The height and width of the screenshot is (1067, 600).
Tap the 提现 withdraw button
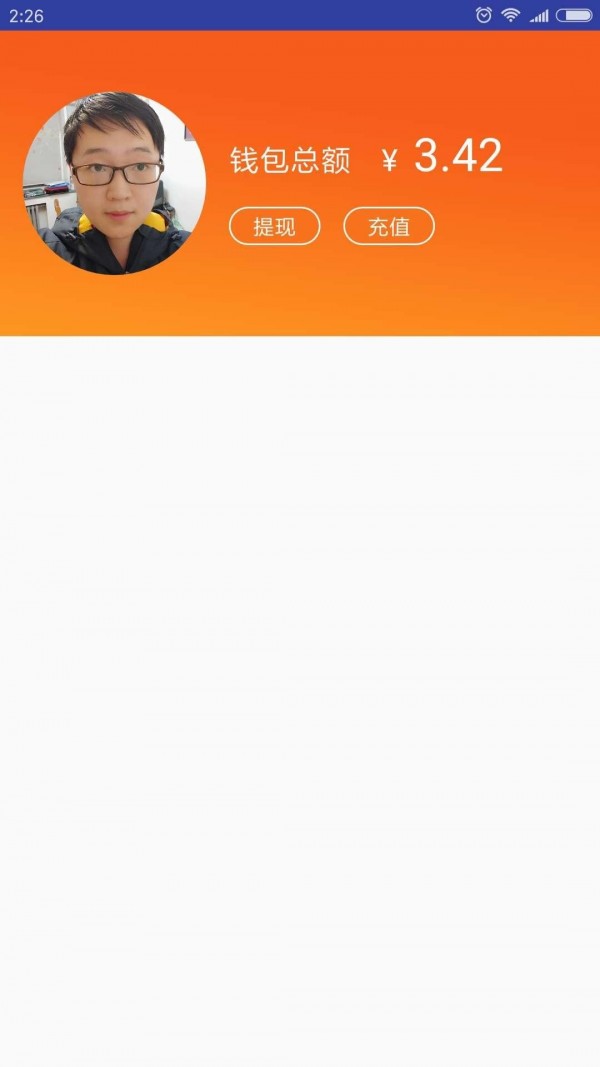pos(274,226)
